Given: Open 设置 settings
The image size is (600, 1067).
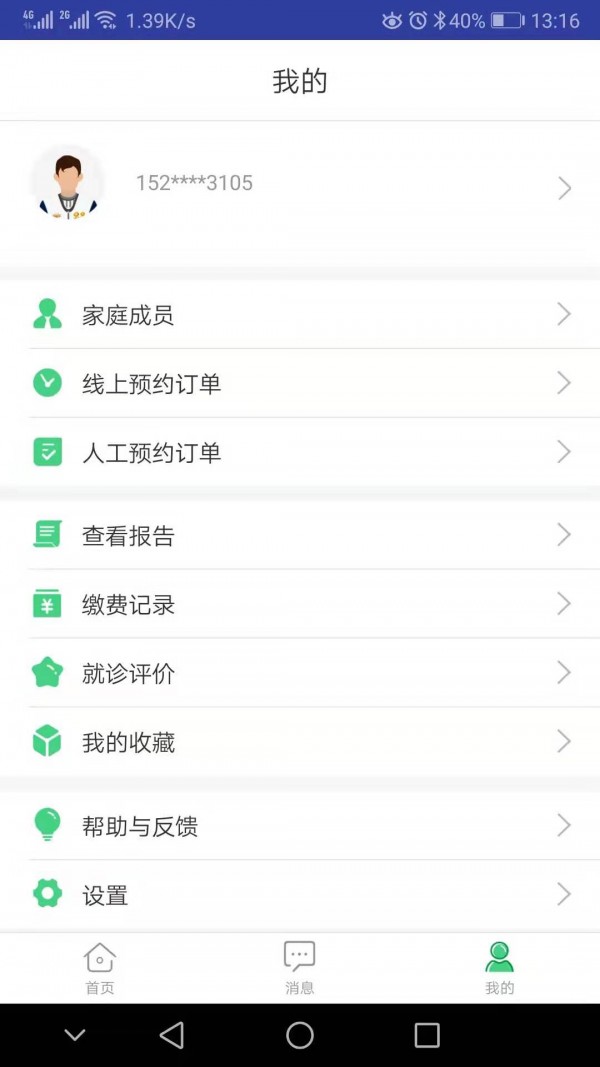Looking at the screenshot, I should (x=300, y=895).
